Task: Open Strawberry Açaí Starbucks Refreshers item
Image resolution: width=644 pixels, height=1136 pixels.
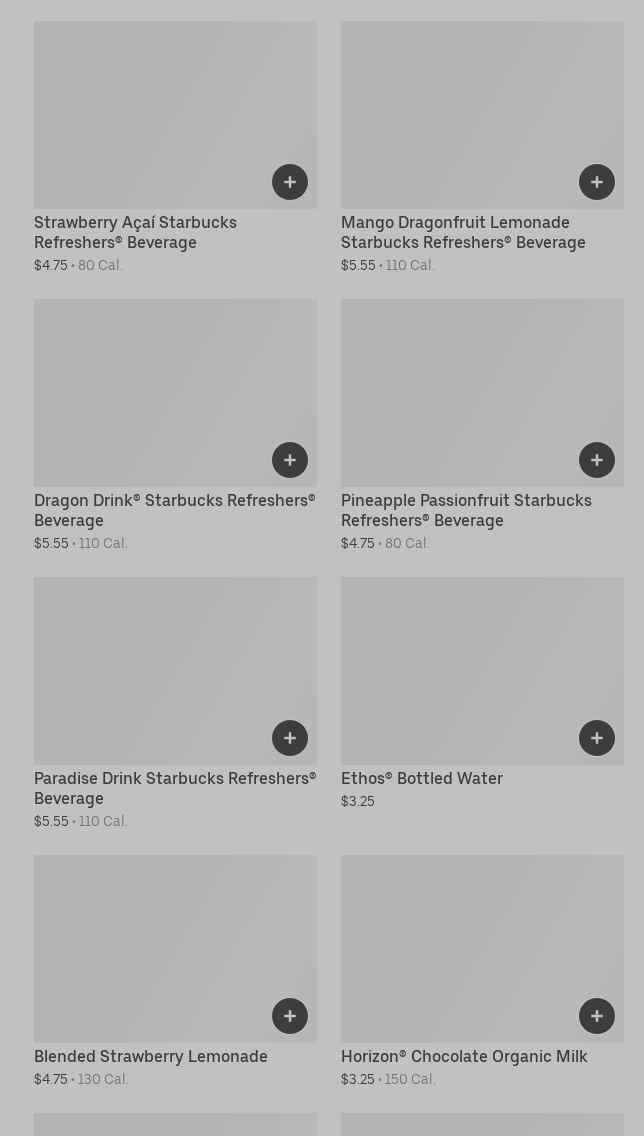Action: coord(135,232)
